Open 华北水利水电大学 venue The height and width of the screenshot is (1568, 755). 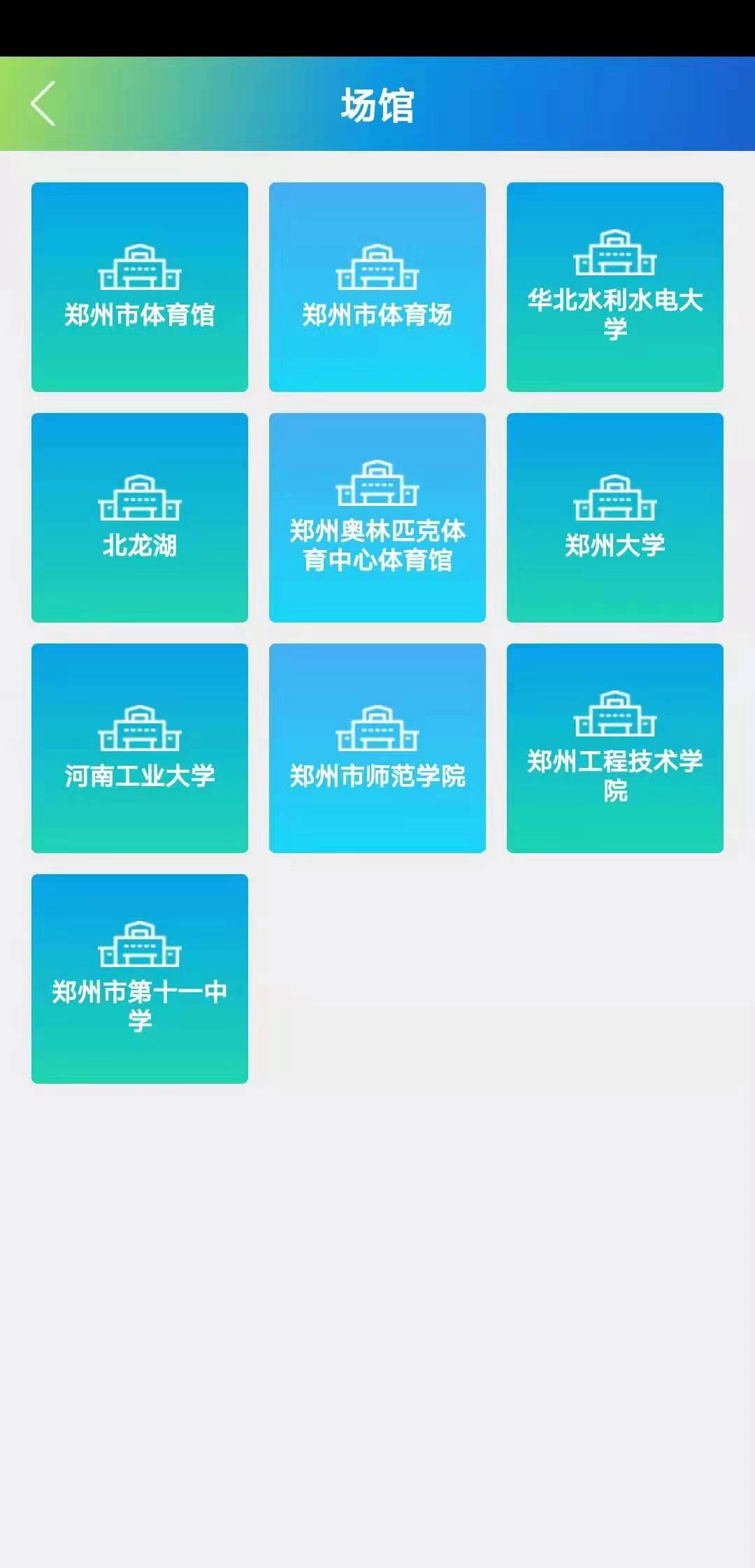615,287
